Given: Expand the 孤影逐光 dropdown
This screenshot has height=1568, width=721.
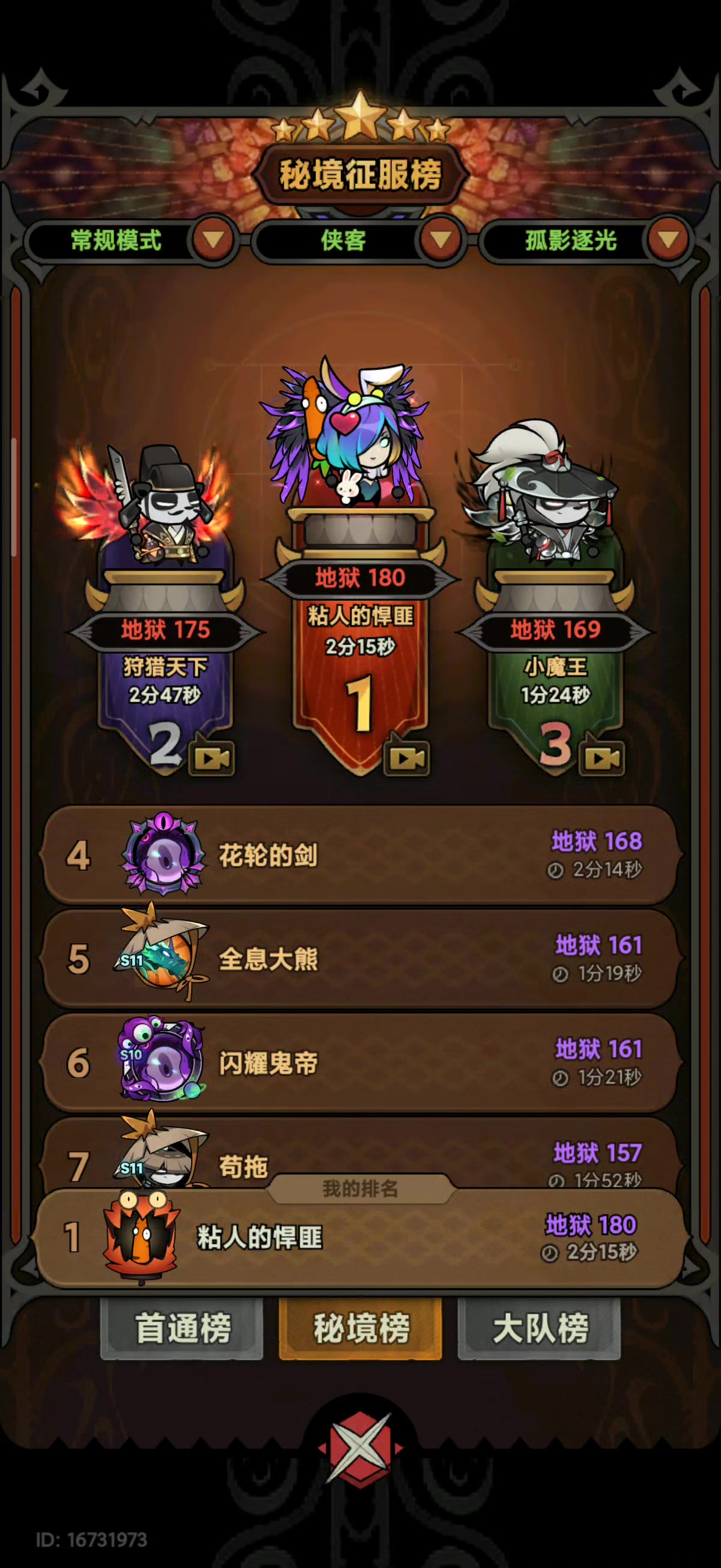Looking at the screenshot, I should point(668,240).
